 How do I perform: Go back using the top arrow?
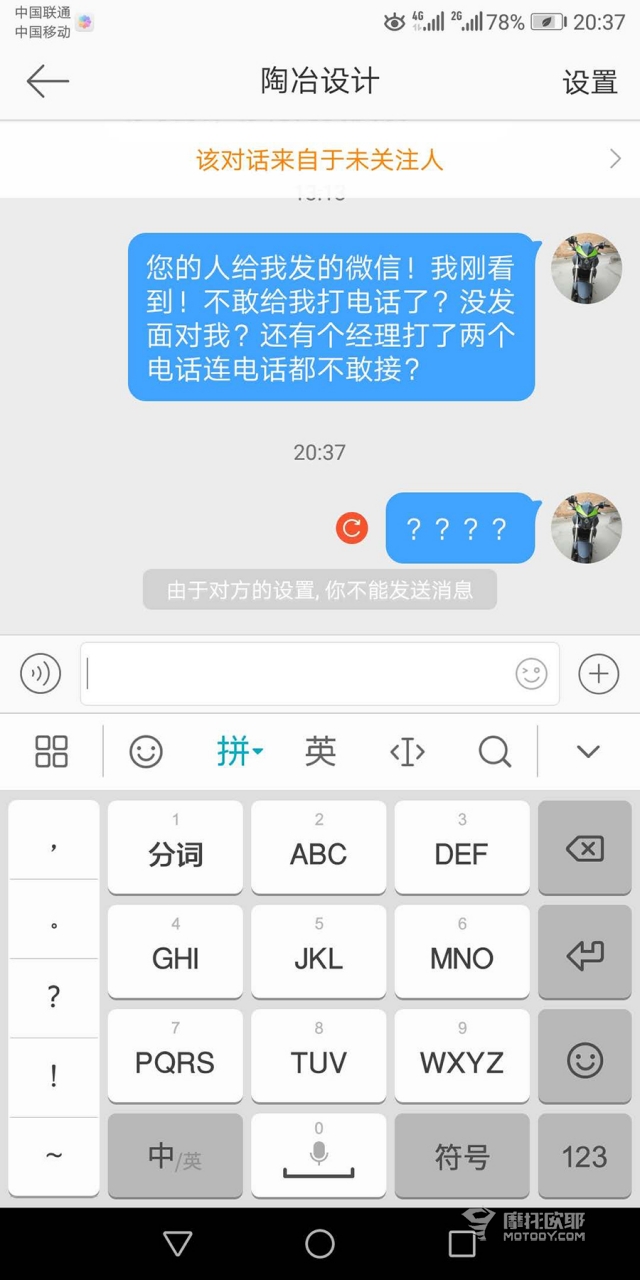pyautogui.click(x=47, y=81)
